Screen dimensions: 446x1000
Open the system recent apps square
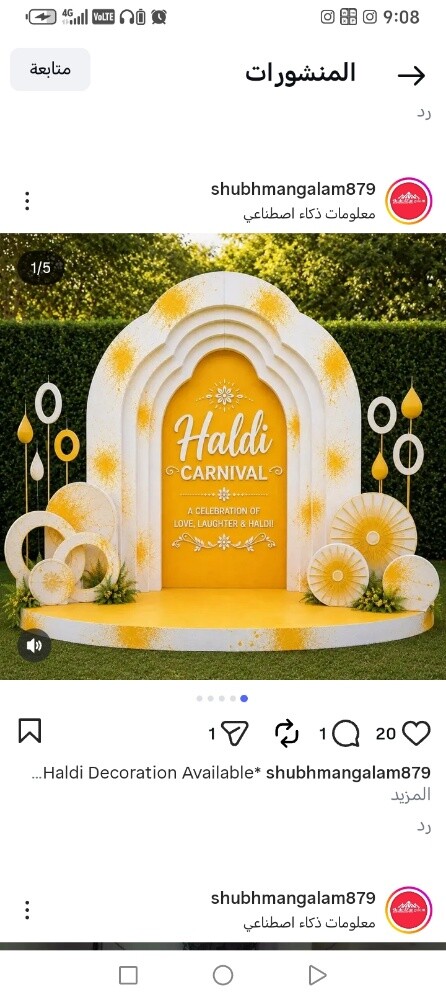tap(128, 974)
